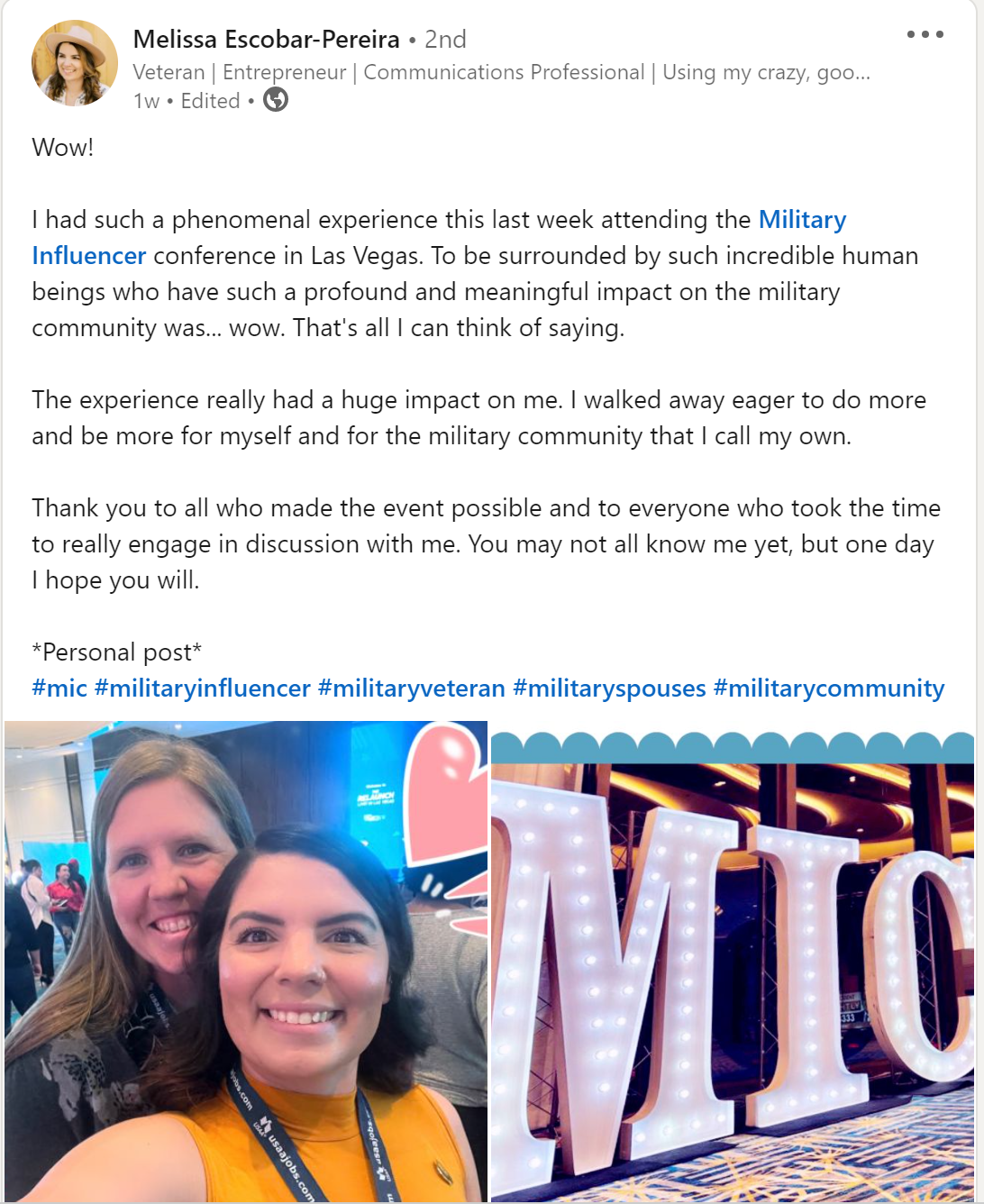Screen dimensions: 984x1204
Task: Select the #militaryspouses hashtag
Action: pos(609,689)
